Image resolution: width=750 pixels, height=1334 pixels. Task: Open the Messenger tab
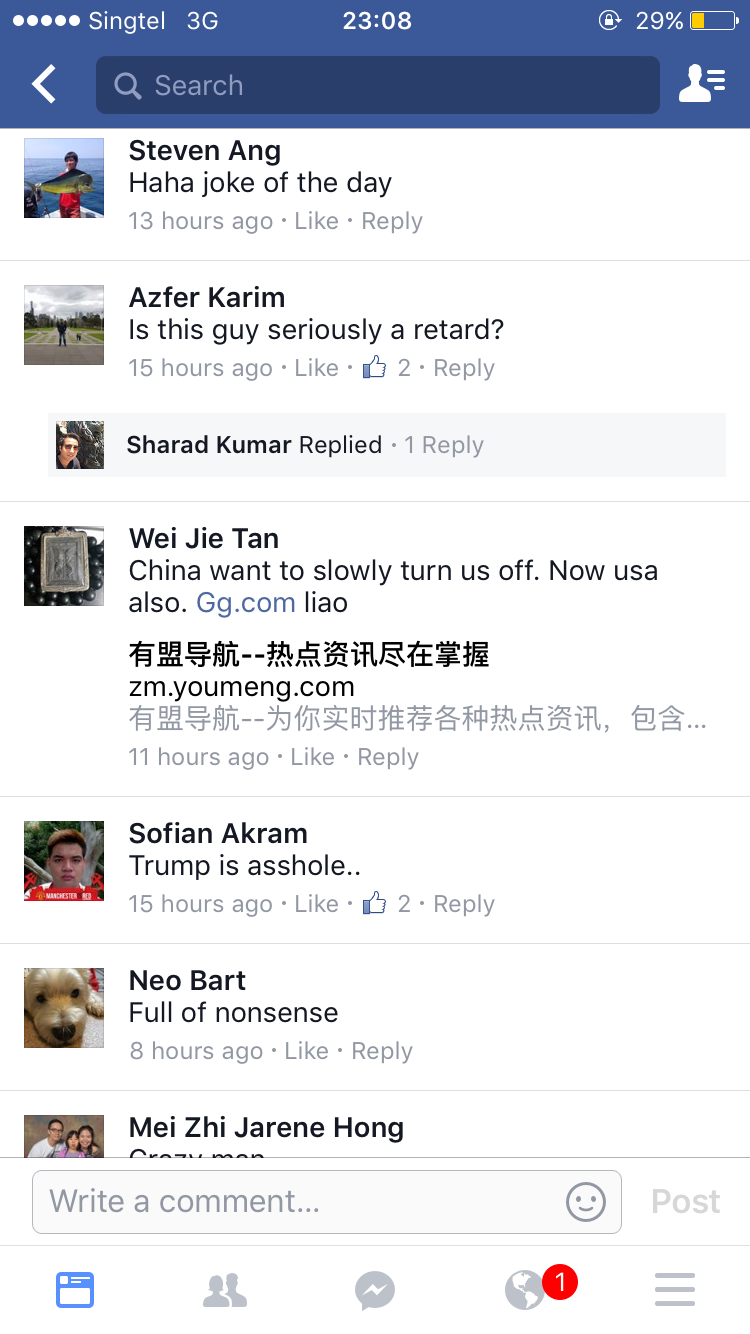tap(375, 1290)
